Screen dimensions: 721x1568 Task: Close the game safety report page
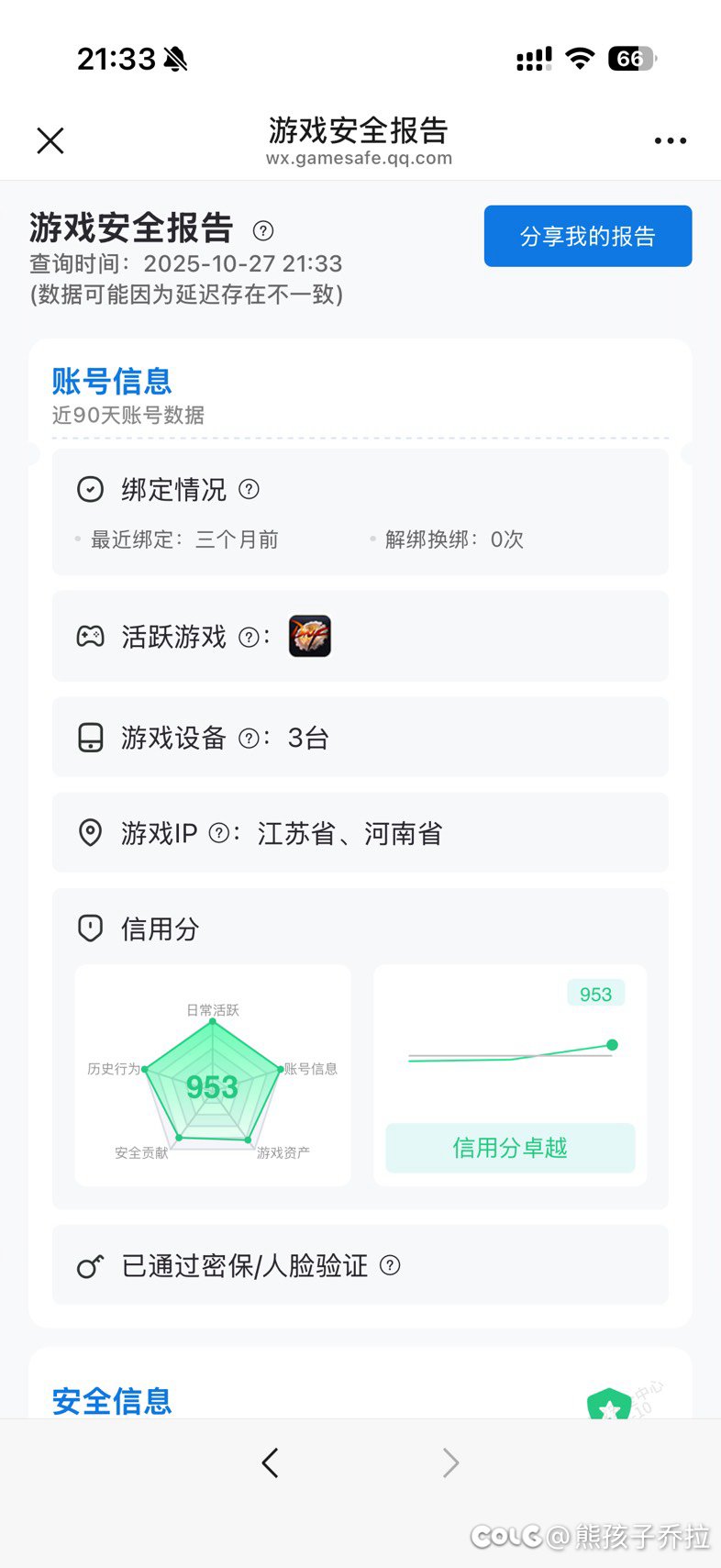[50, 140]
